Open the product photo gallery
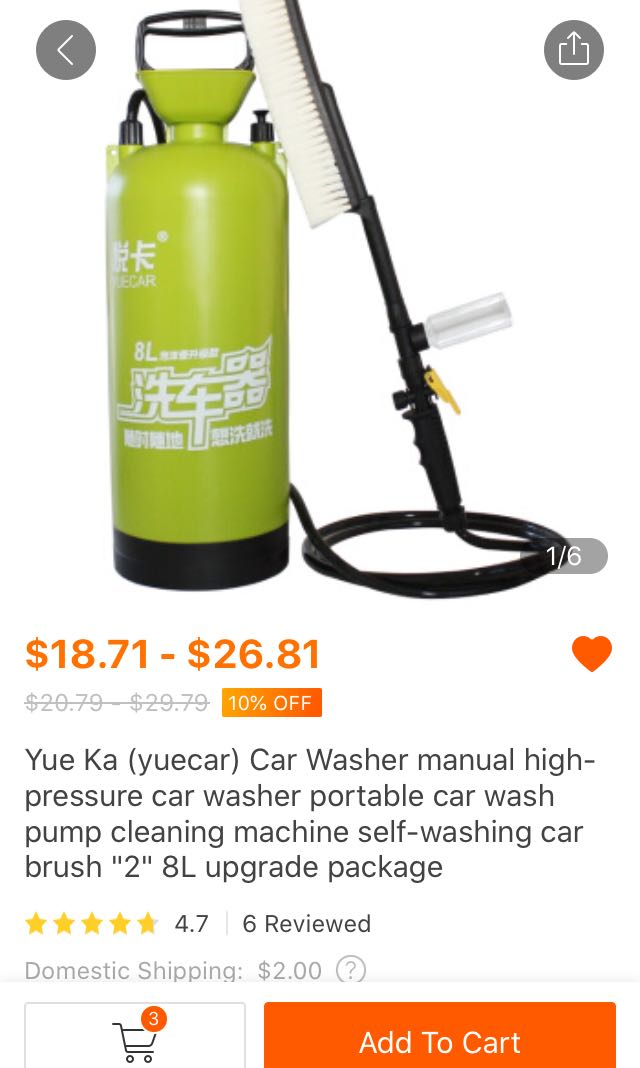Screen dimensions: 640x1068 click(x=320, y=300)
